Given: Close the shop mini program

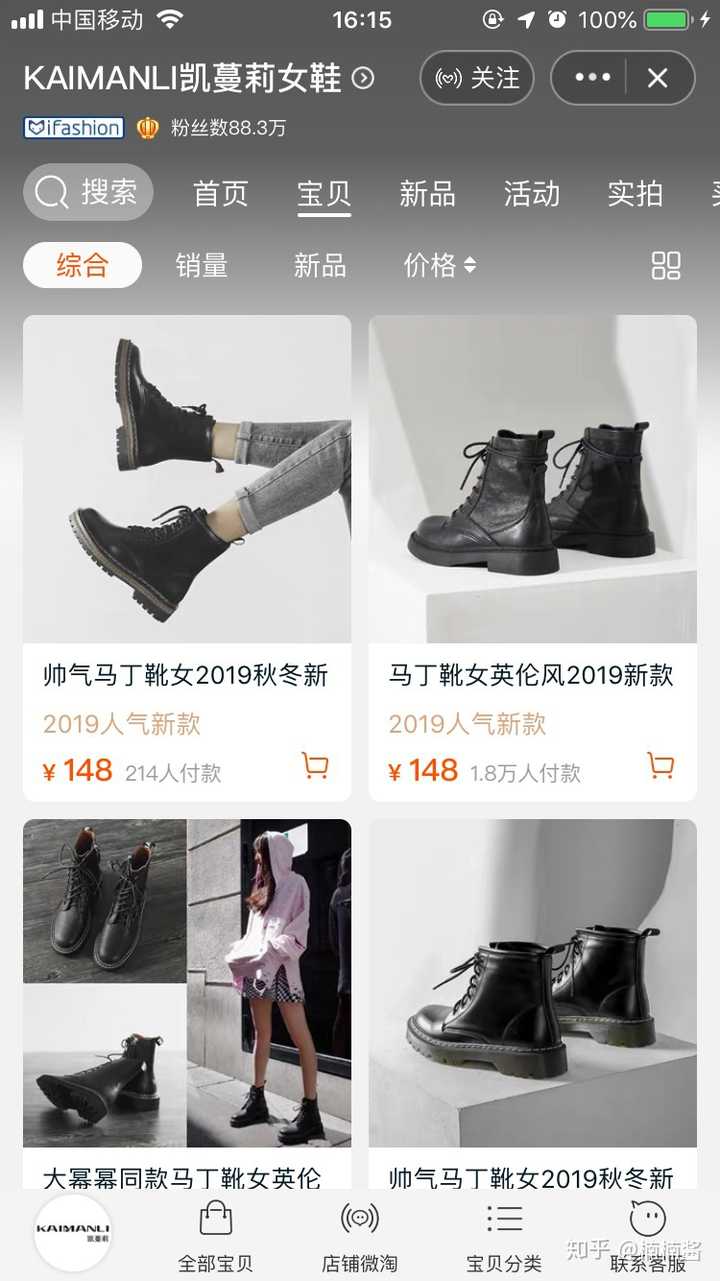Looking at the screenshot, I should pos(657,78).
